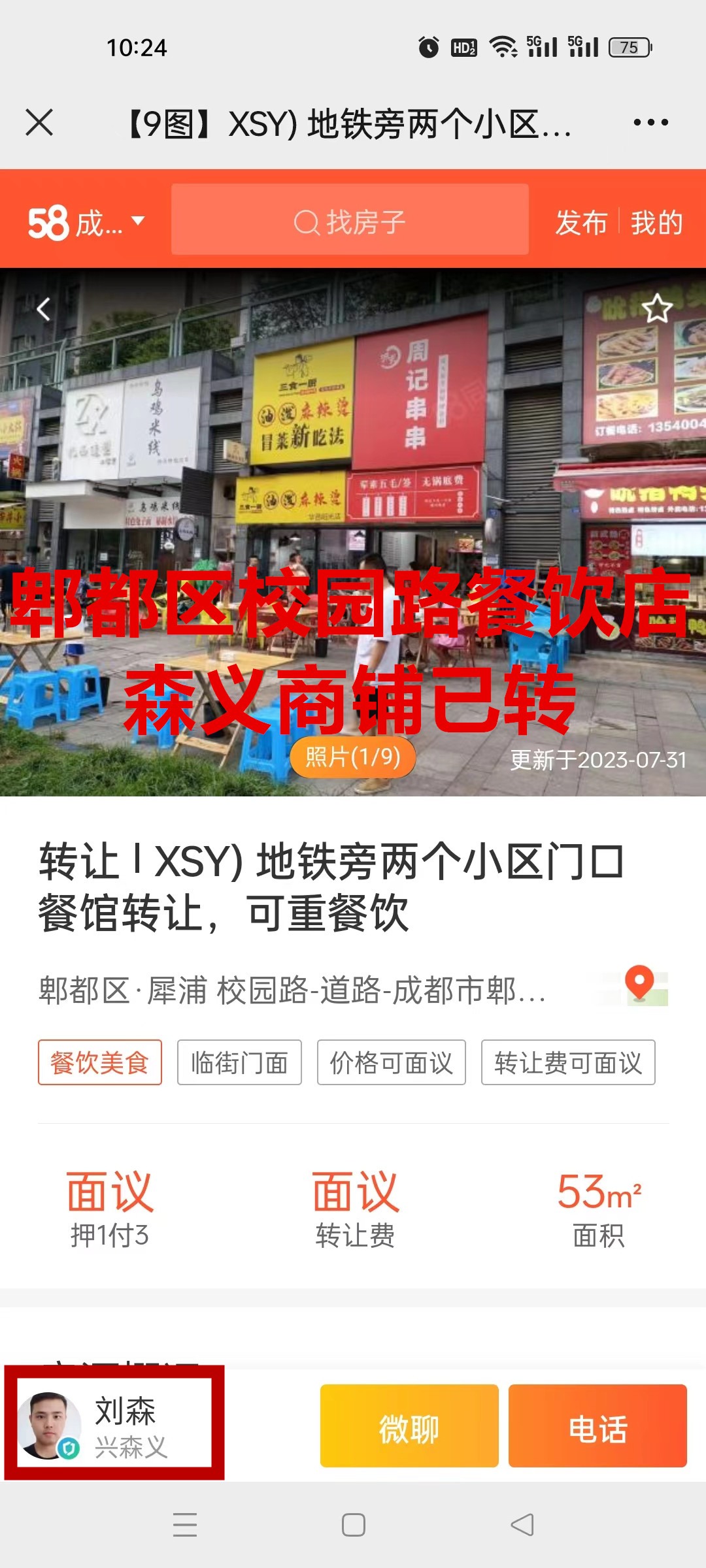This screenshot has height=1568, width=706.
Task: Go back using the arrow on the photo
Action: pos(43,309)
